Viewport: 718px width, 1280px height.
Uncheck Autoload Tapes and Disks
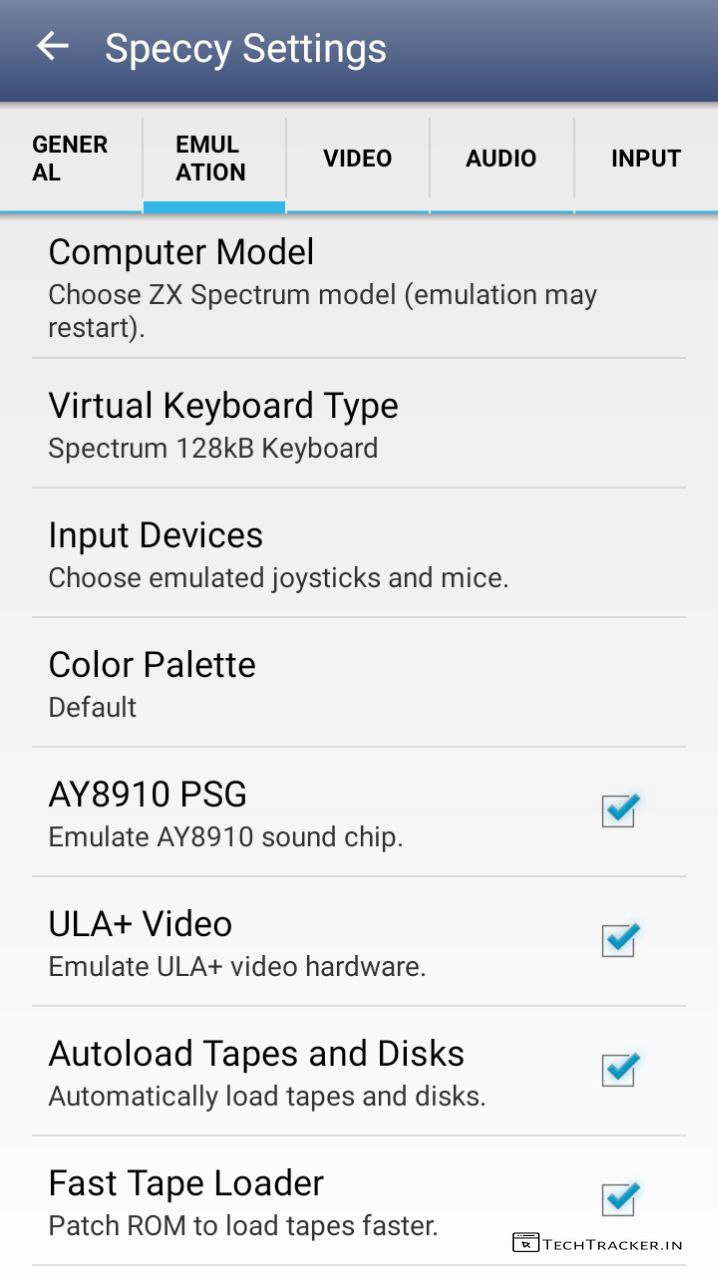pyautogui.click(x=619, y=1070)
